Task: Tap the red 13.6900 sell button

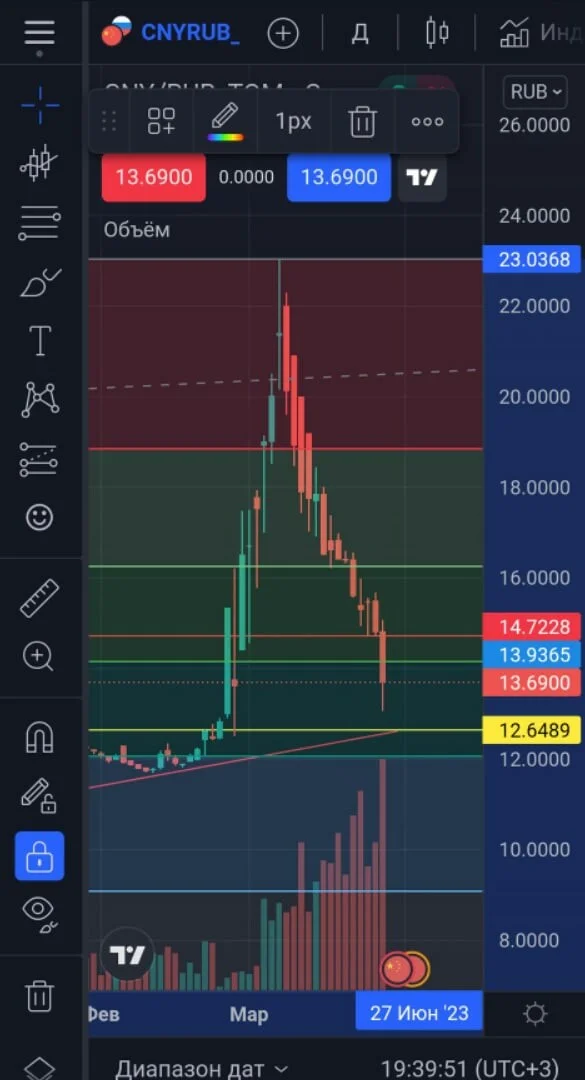Action: [153, 178]
